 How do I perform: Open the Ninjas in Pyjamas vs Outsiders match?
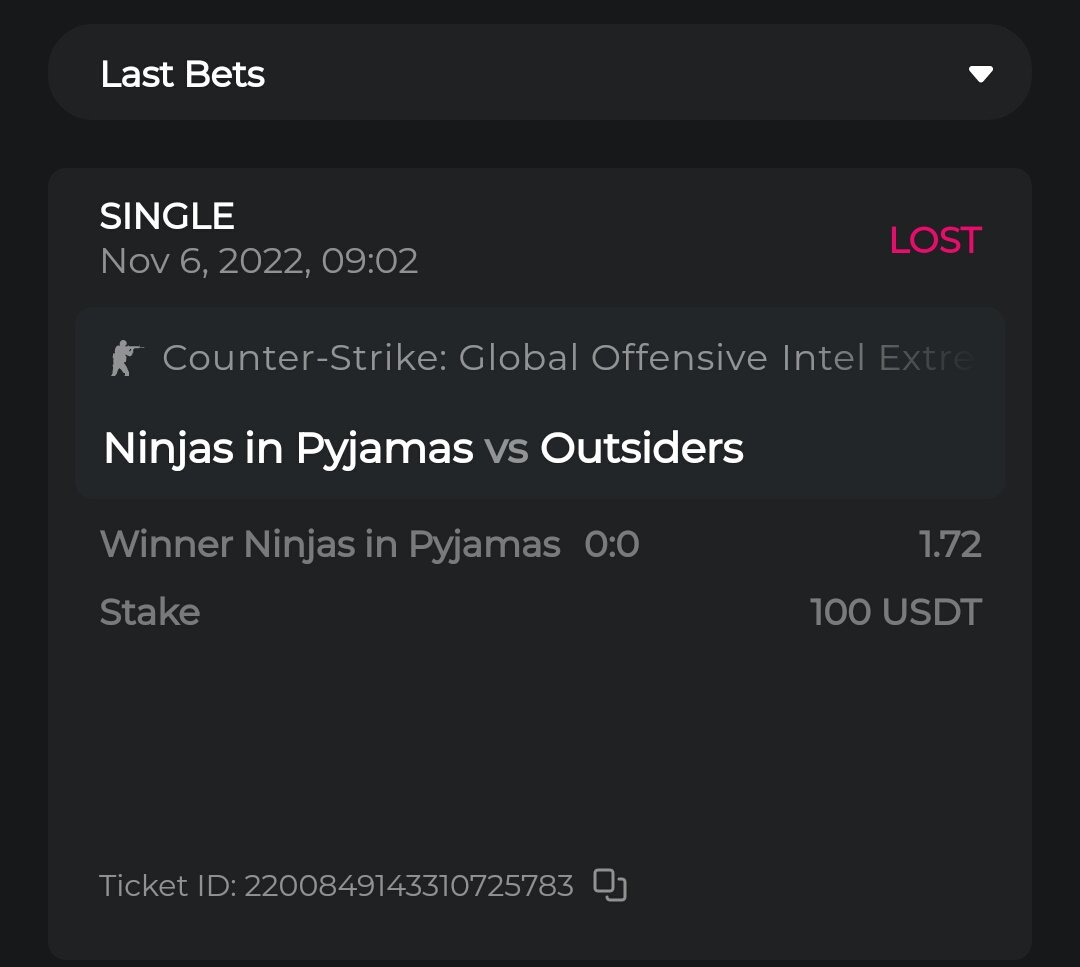point(424,448)
